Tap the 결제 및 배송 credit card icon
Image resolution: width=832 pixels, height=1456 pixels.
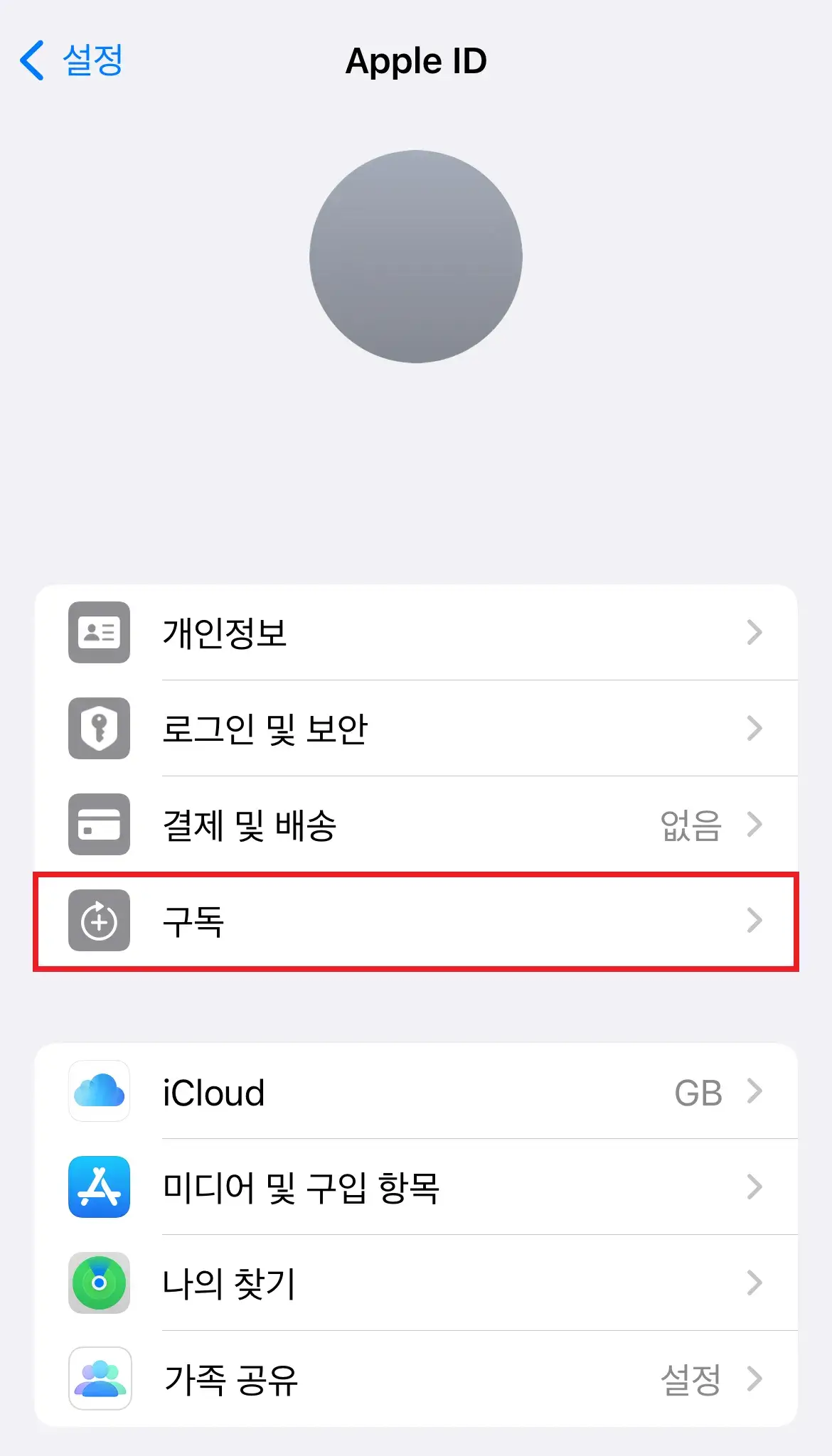pos(99,825)
